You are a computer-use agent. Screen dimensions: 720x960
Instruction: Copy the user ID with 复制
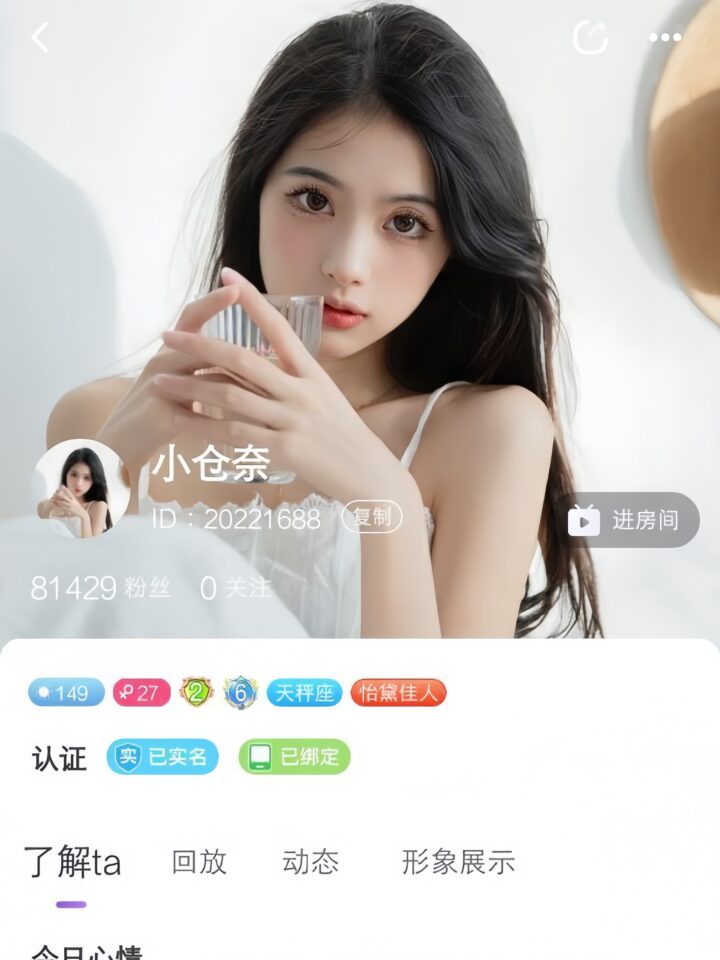(372, 517)
